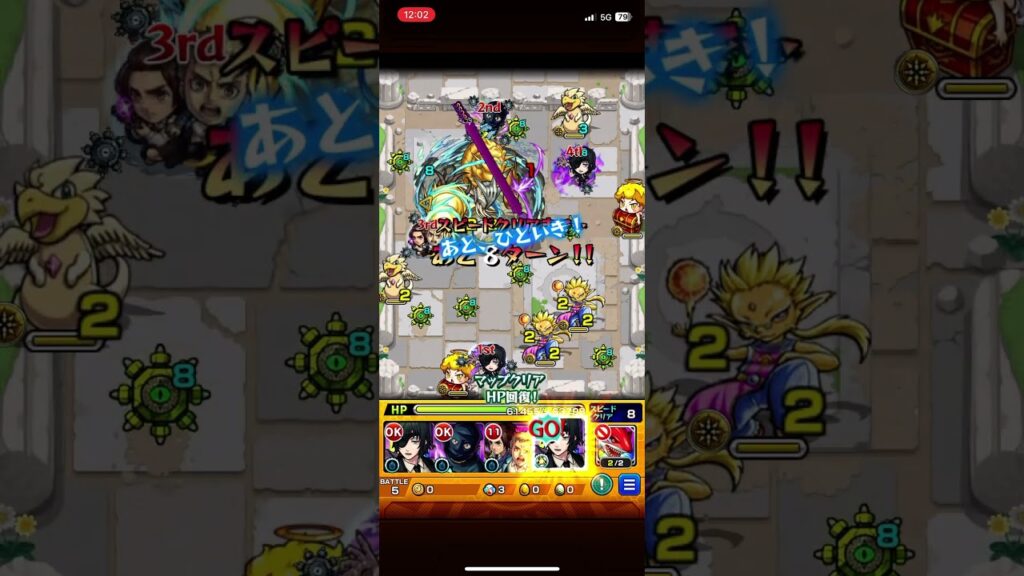The width and height of the screenshot is (1024, 576).
Task: Open the blue hamburger menu button
Action: pyautogui.click(x=629, y=485)
